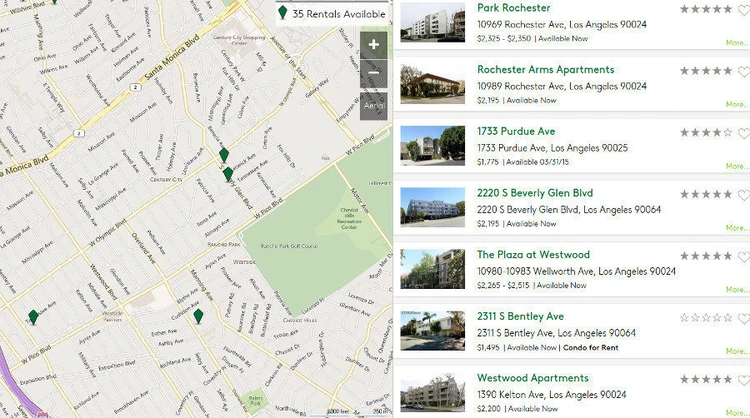This screenshot has height=418, width=750.
Task: Open the Park Rochester listing
Action: (513, 8)
